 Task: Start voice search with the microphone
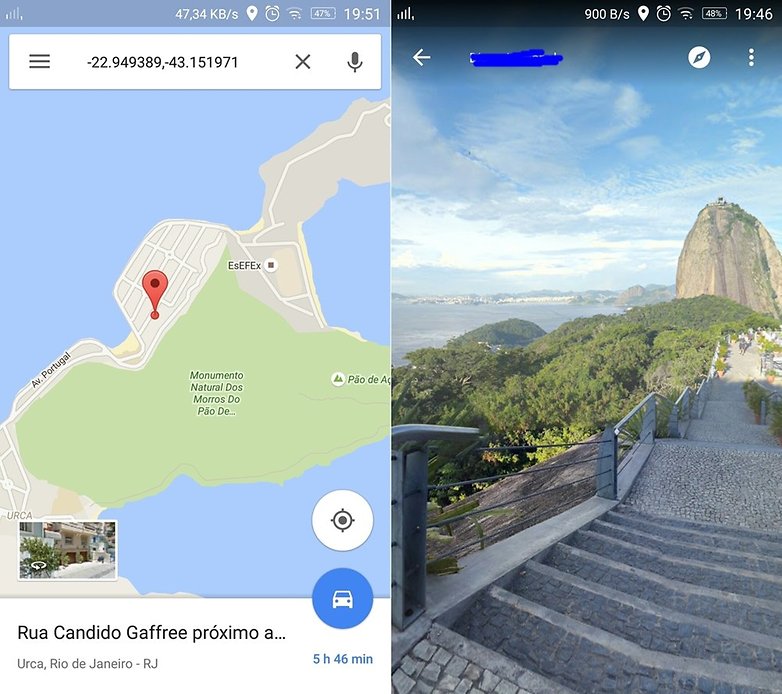354,62
